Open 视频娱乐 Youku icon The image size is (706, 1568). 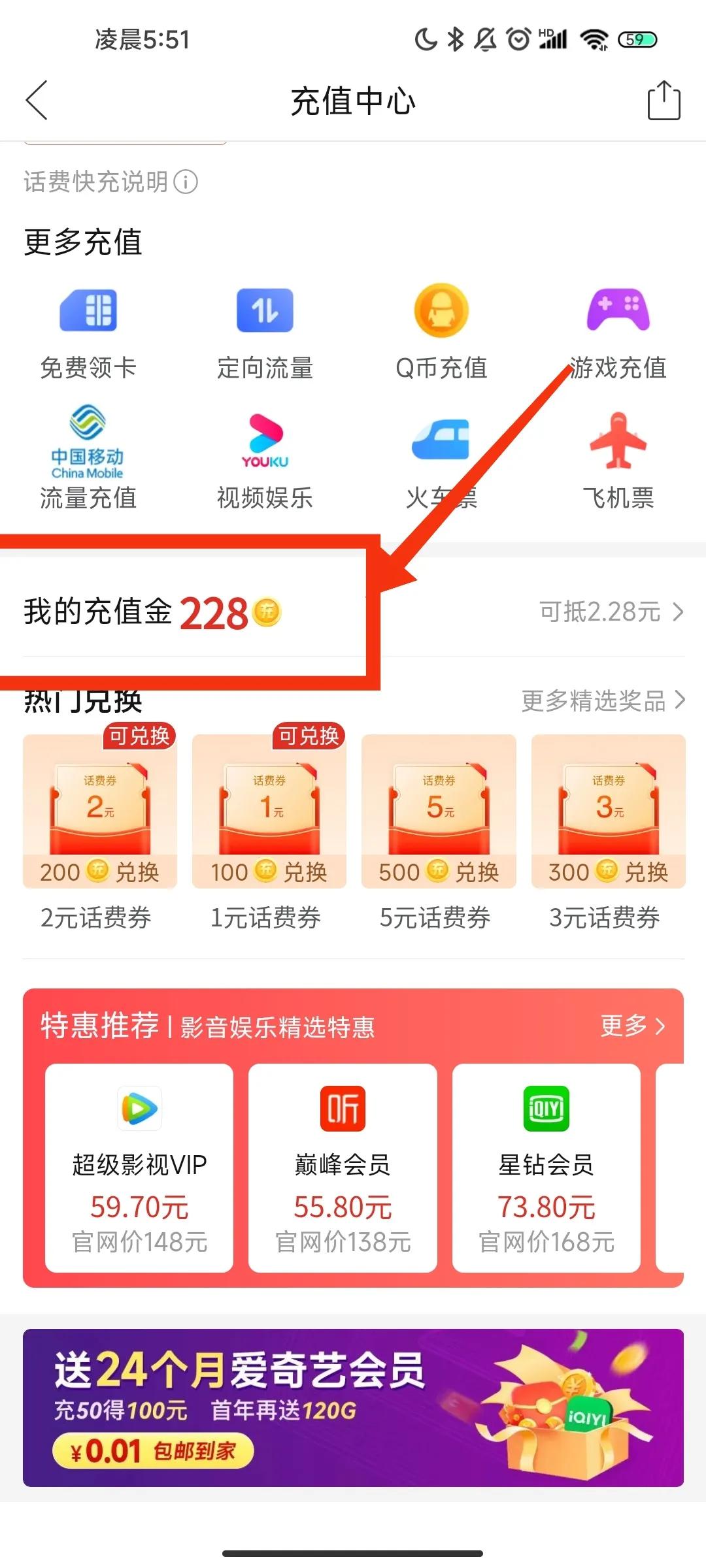265,441
